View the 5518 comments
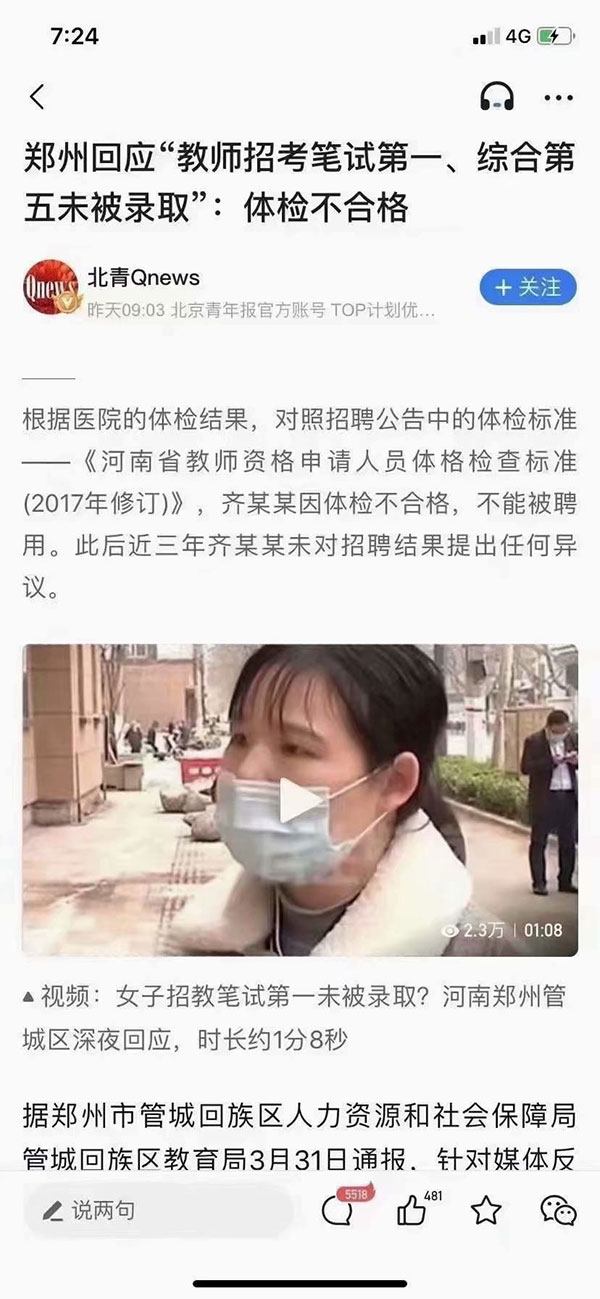Image resolution: width=600 pixels, height=1299 pixels. click(338, 1211)
